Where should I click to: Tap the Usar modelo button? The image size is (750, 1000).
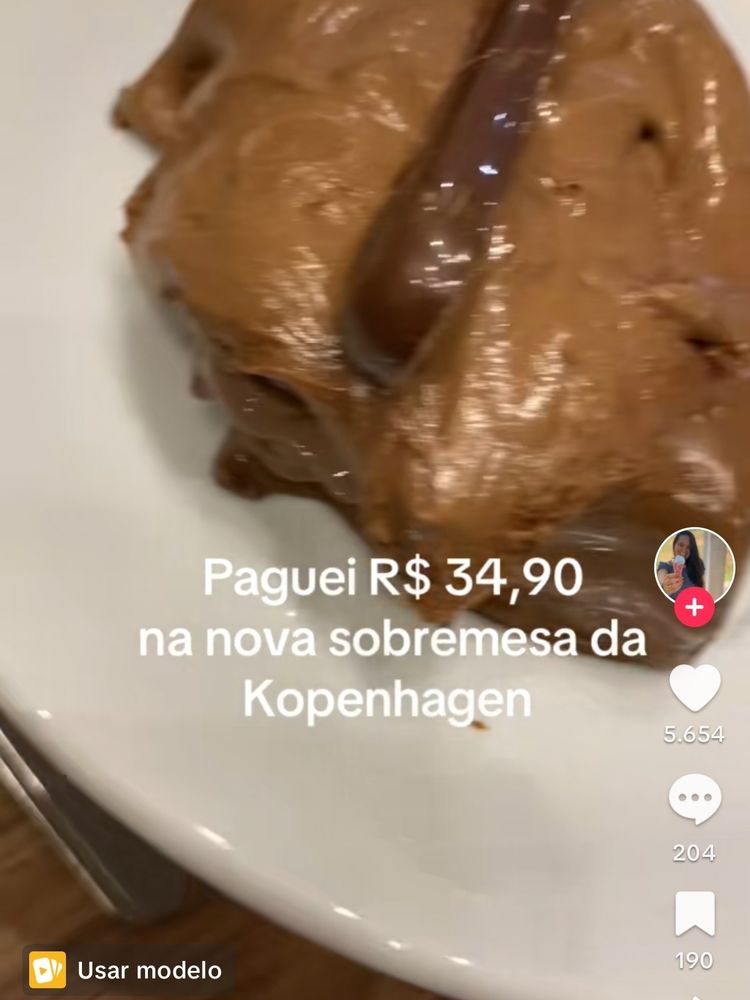click(127, 969)
